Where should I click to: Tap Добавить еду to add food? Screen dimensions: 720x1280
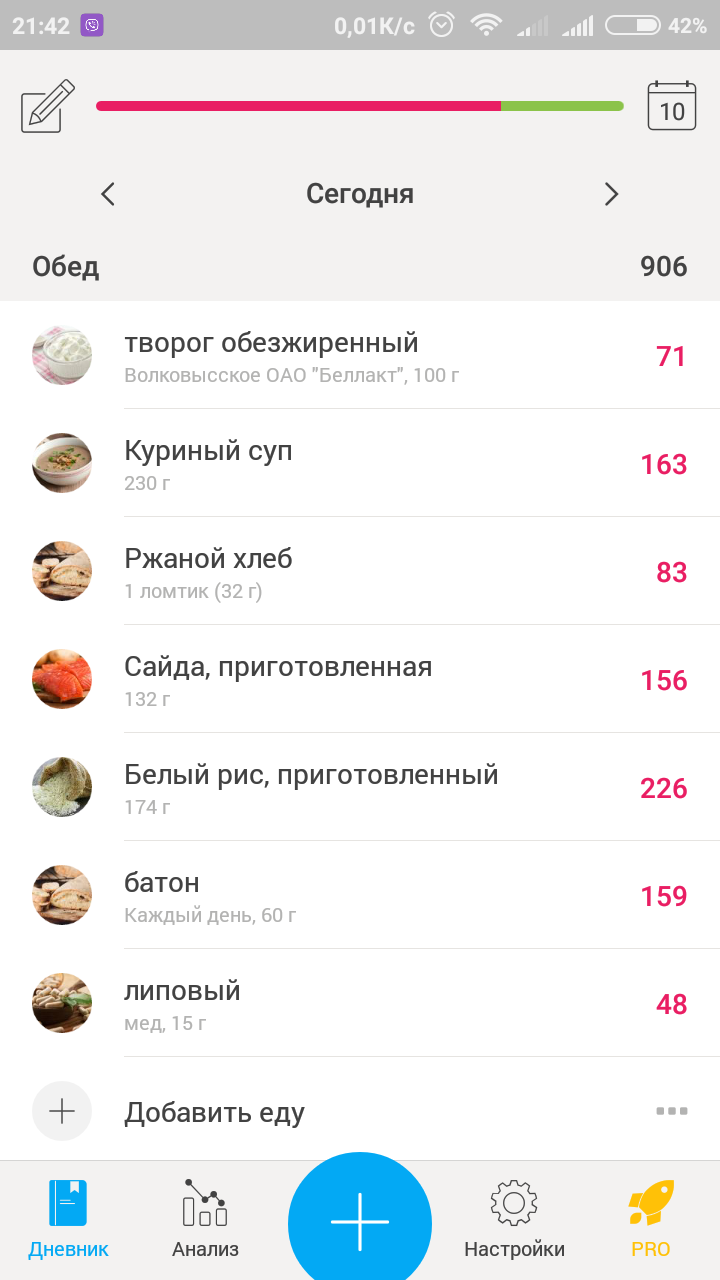click(x=214, y=1112)
